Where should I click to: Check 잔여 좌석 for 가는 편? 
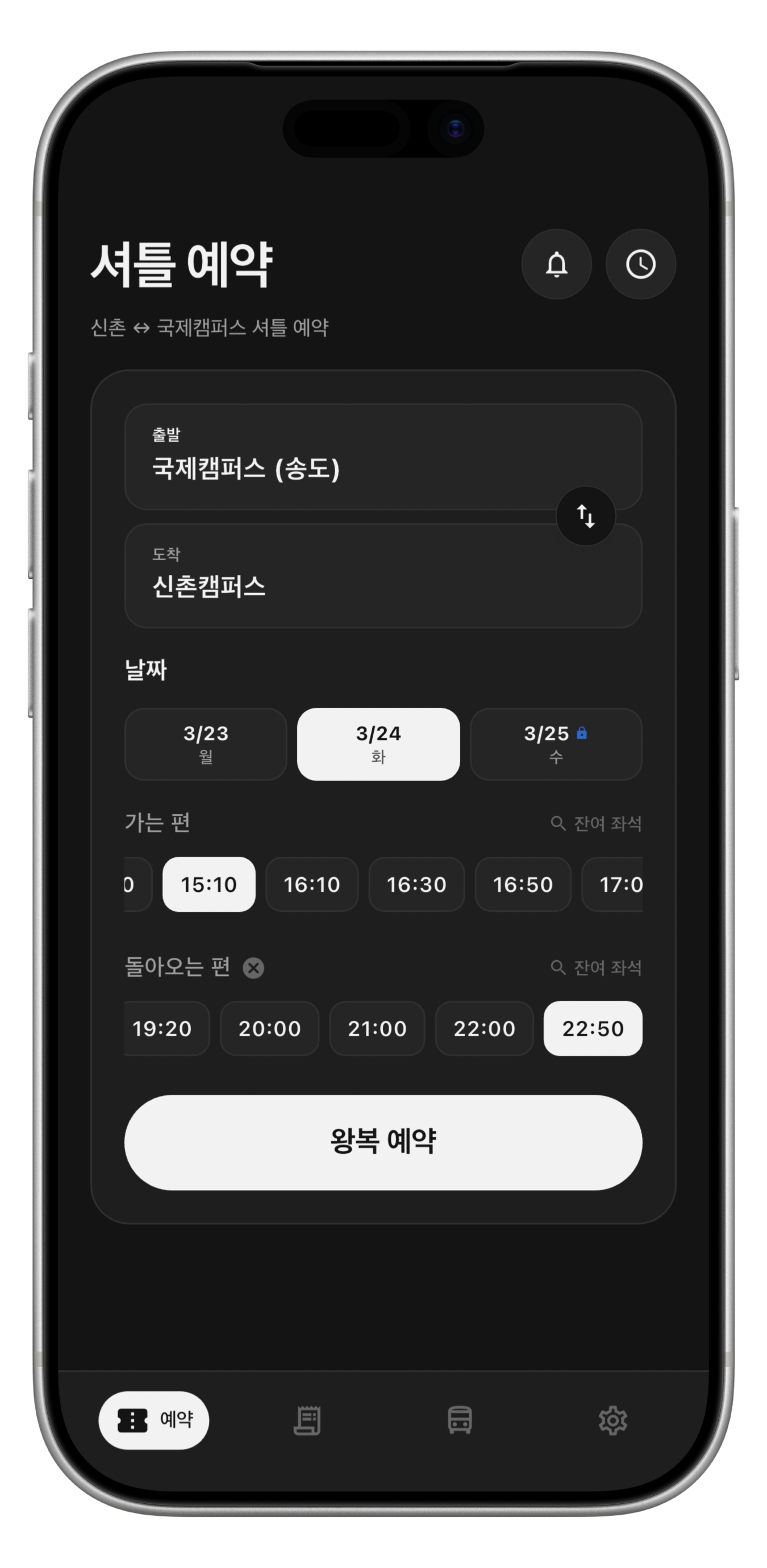(597, 824)
